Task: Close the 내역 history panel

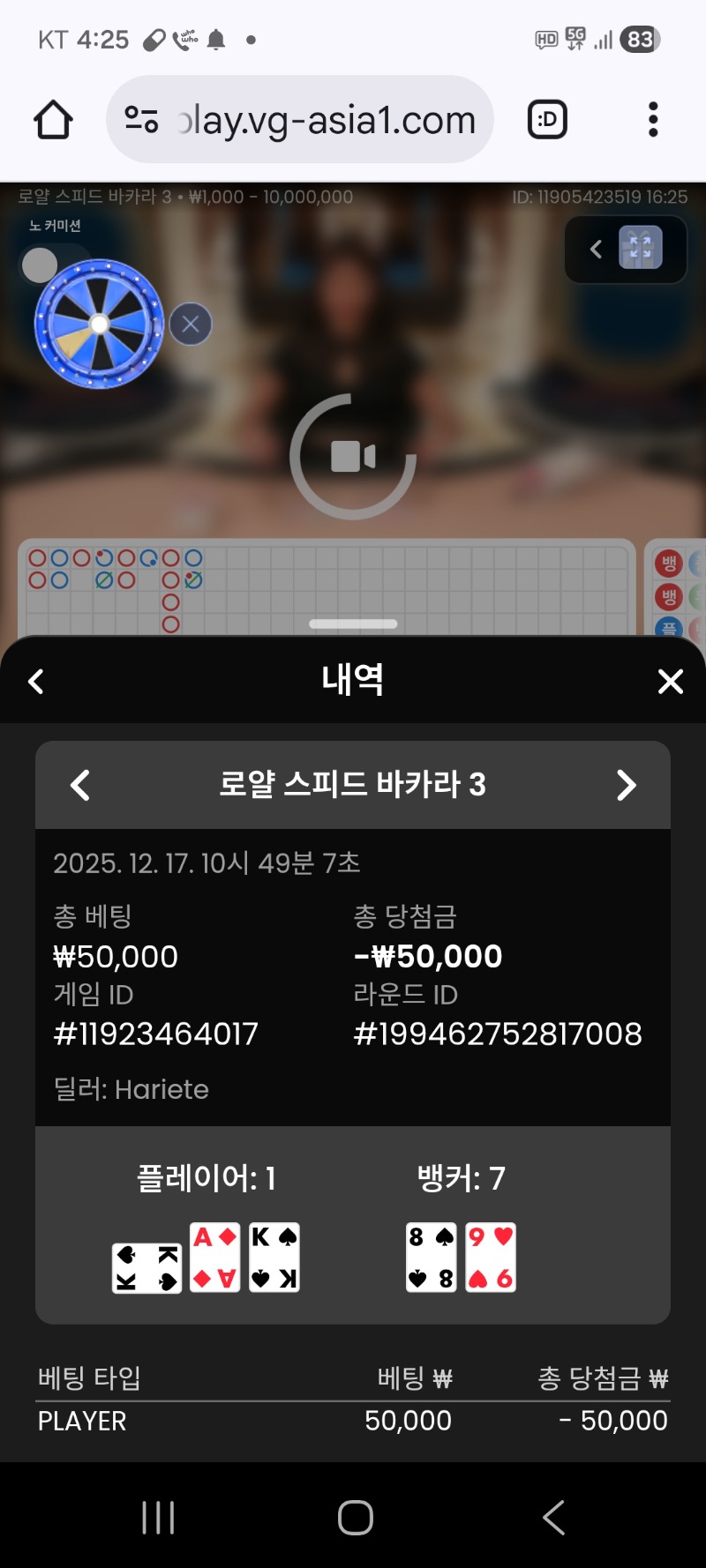Action: 671,681
